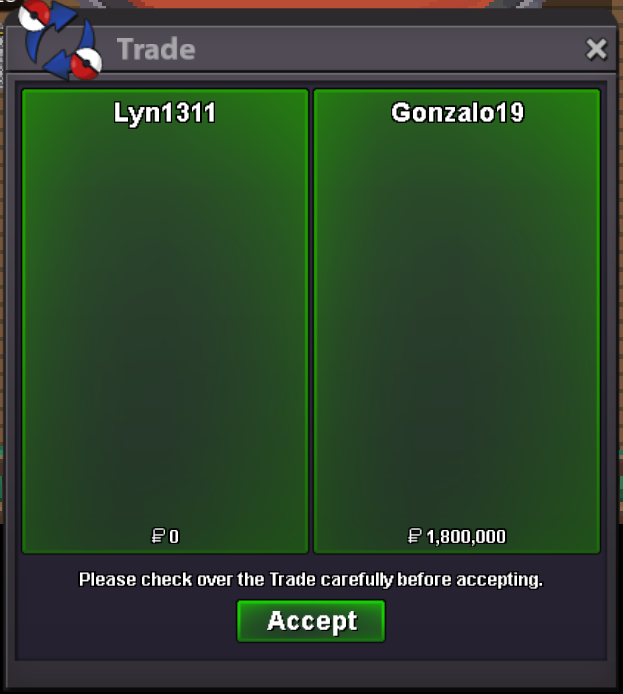
Task: Close the Trade window
Action: pos(596,49)
